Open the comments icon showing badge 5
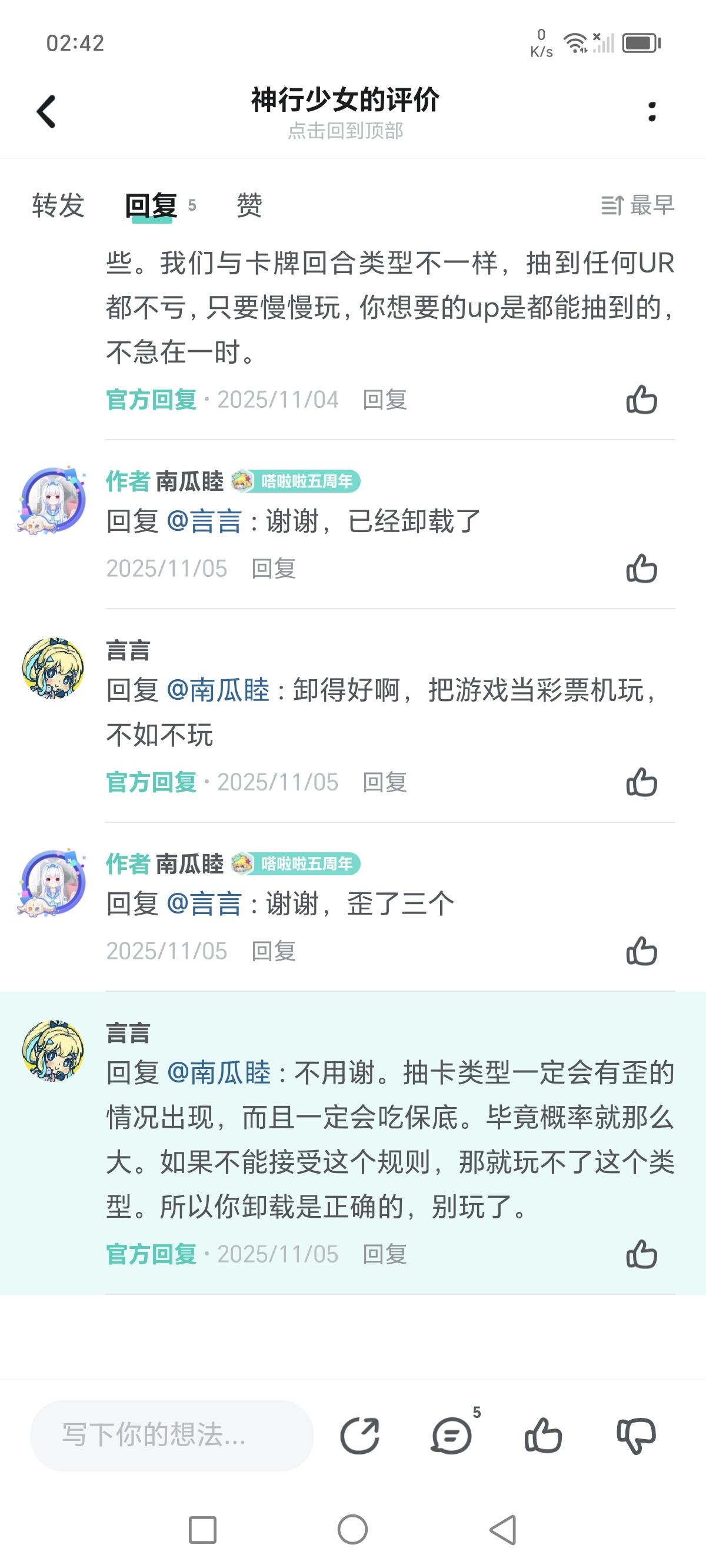 coord(452,1437)
